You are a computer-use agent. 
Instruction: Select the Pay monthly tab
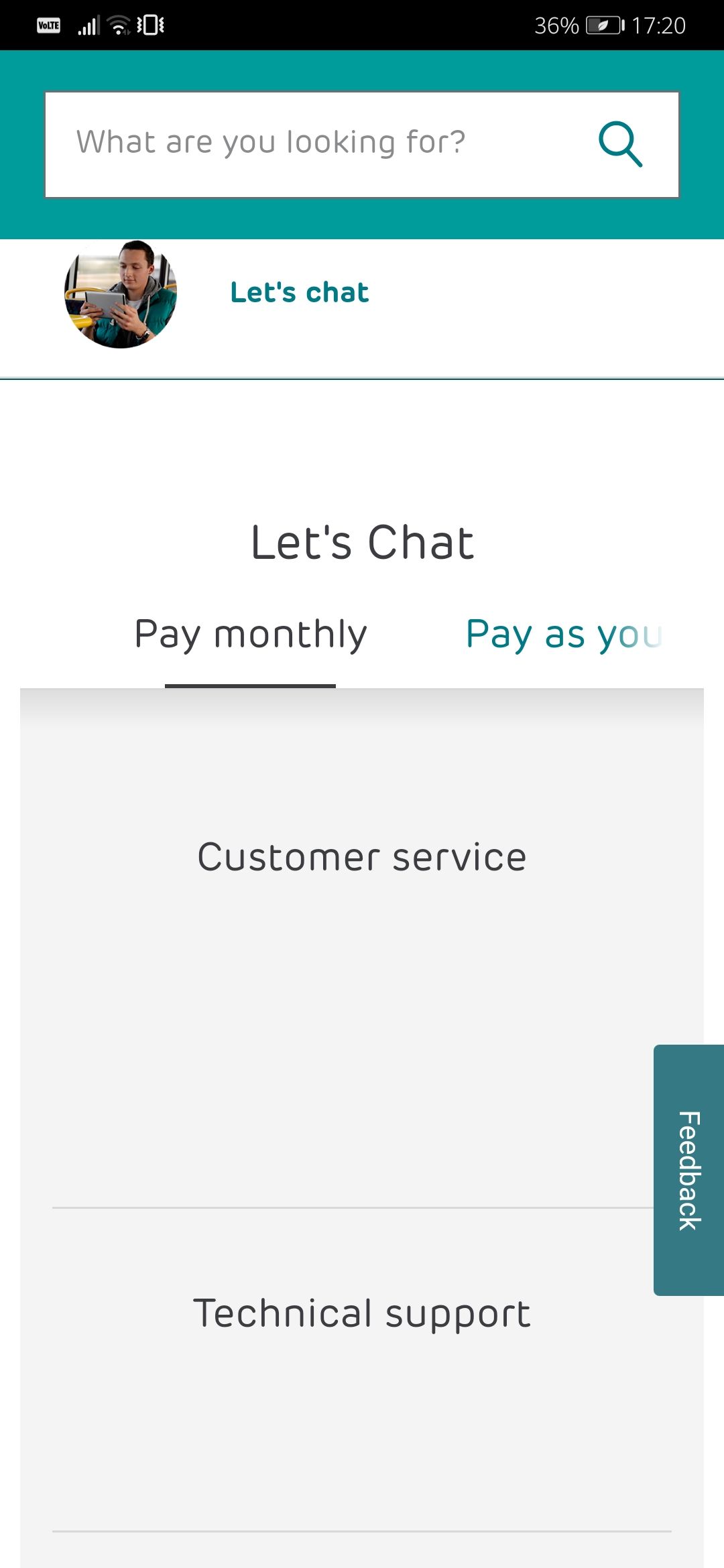pos(251,635)
